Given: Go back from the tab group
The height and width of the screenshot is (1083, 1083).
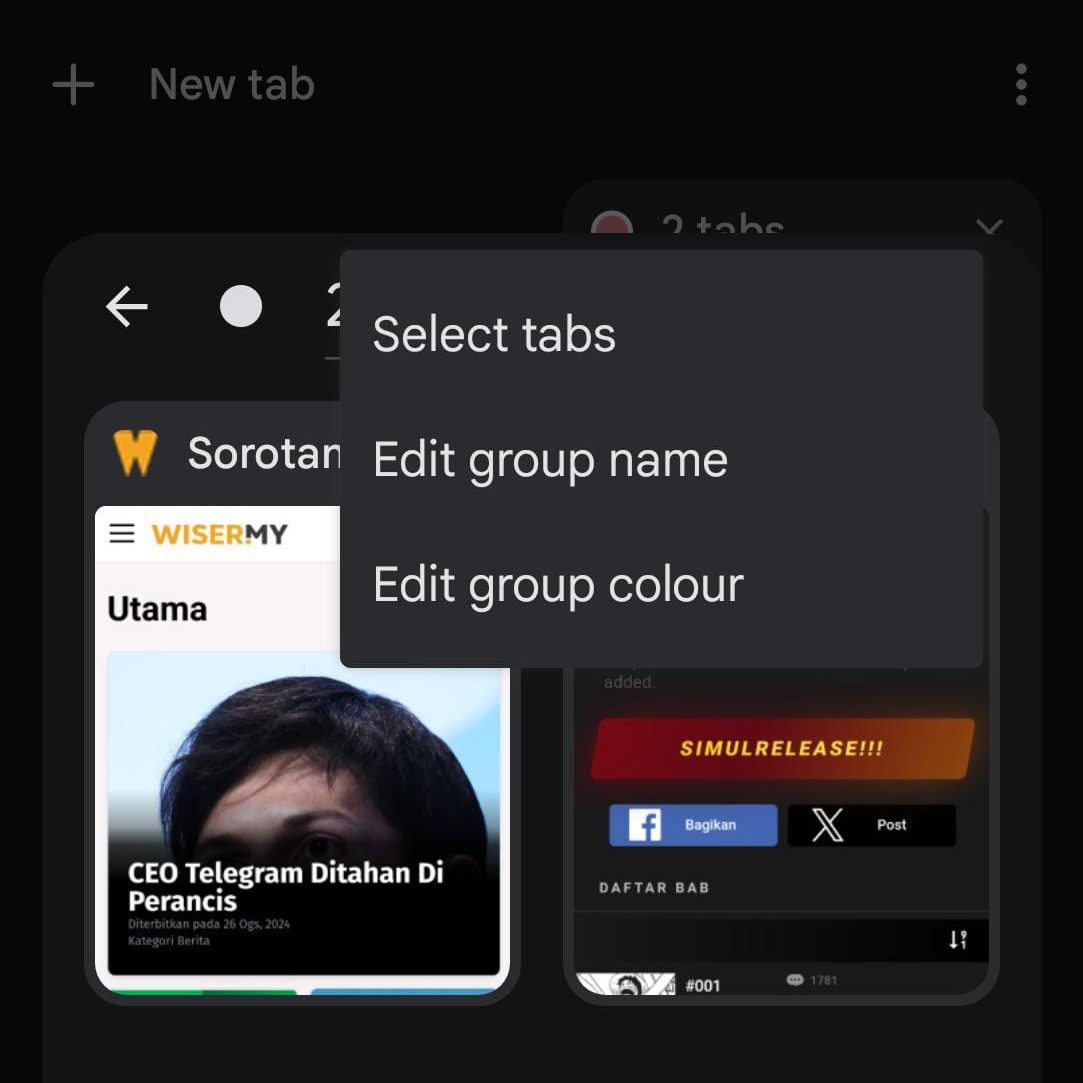Looking at the screenshot, I should [127, 307].
